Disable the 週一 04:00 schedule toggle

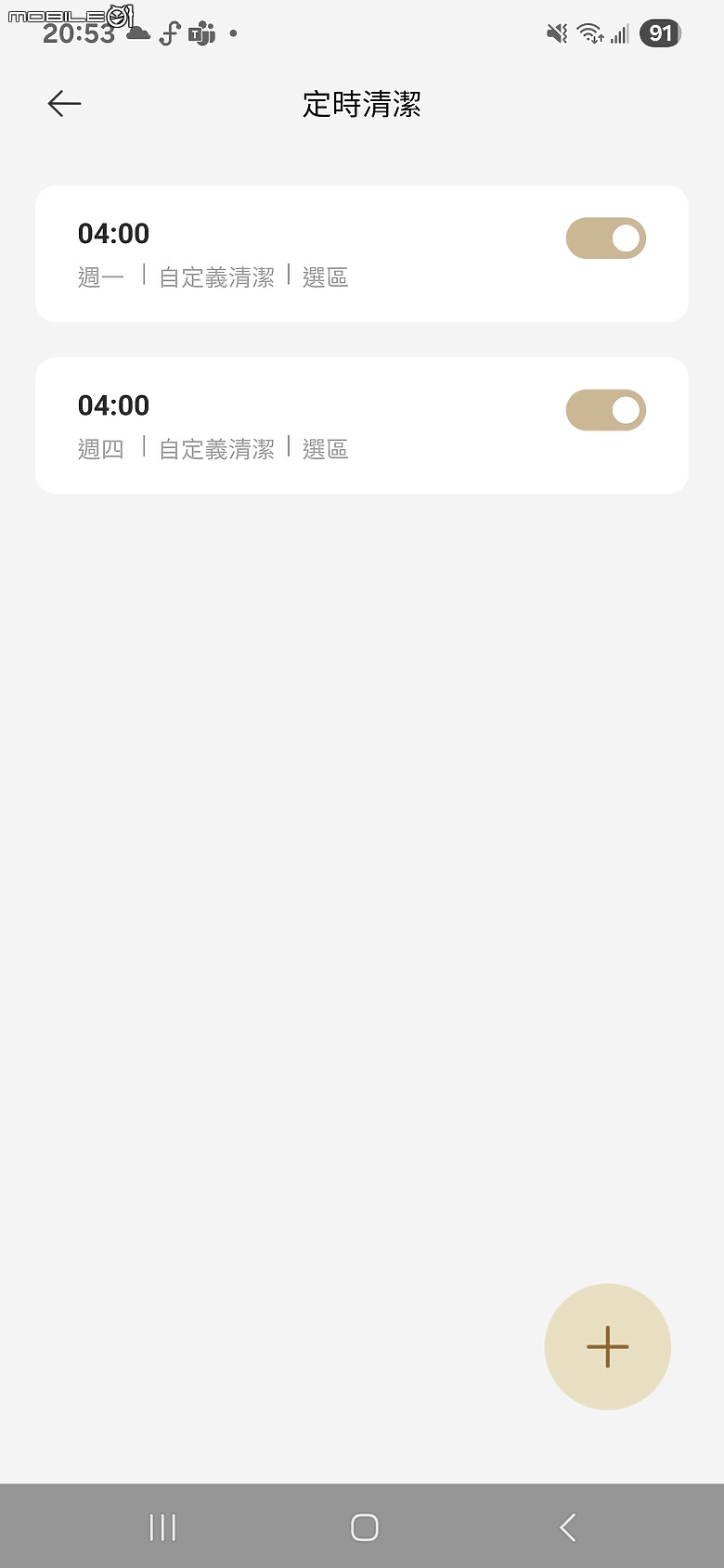[606, 238]
